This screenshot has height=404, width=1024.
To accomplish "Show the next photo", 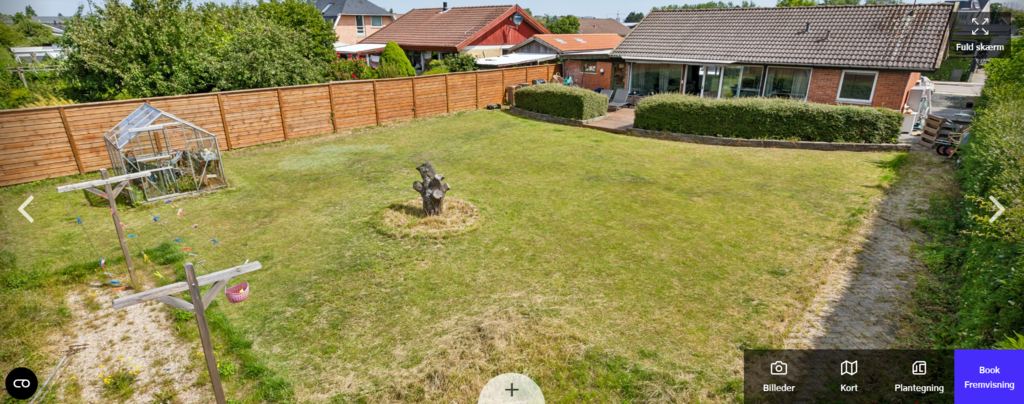I will tap(996, 209).
